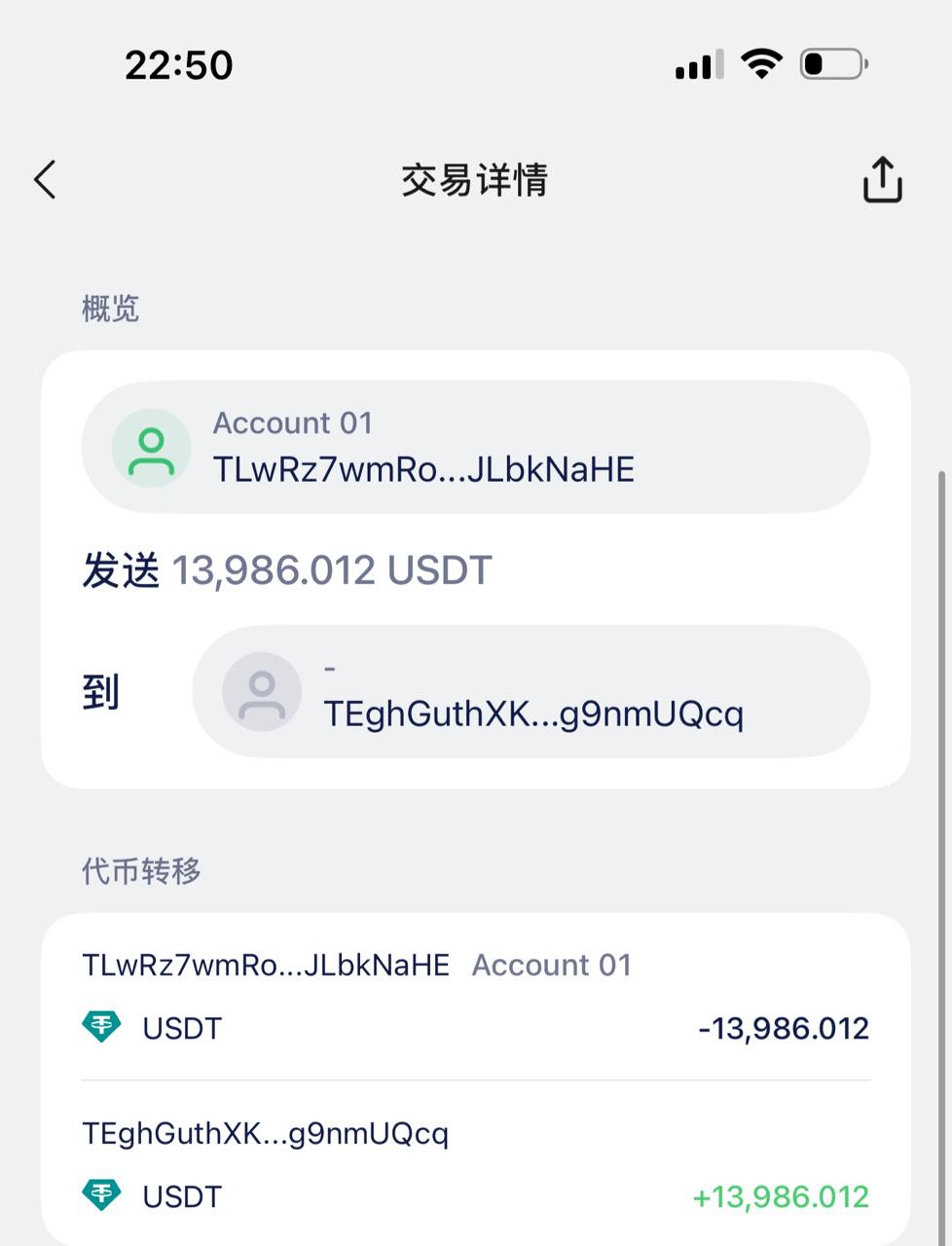
Task: Go back from transaction details
Action: coord(46,180)
